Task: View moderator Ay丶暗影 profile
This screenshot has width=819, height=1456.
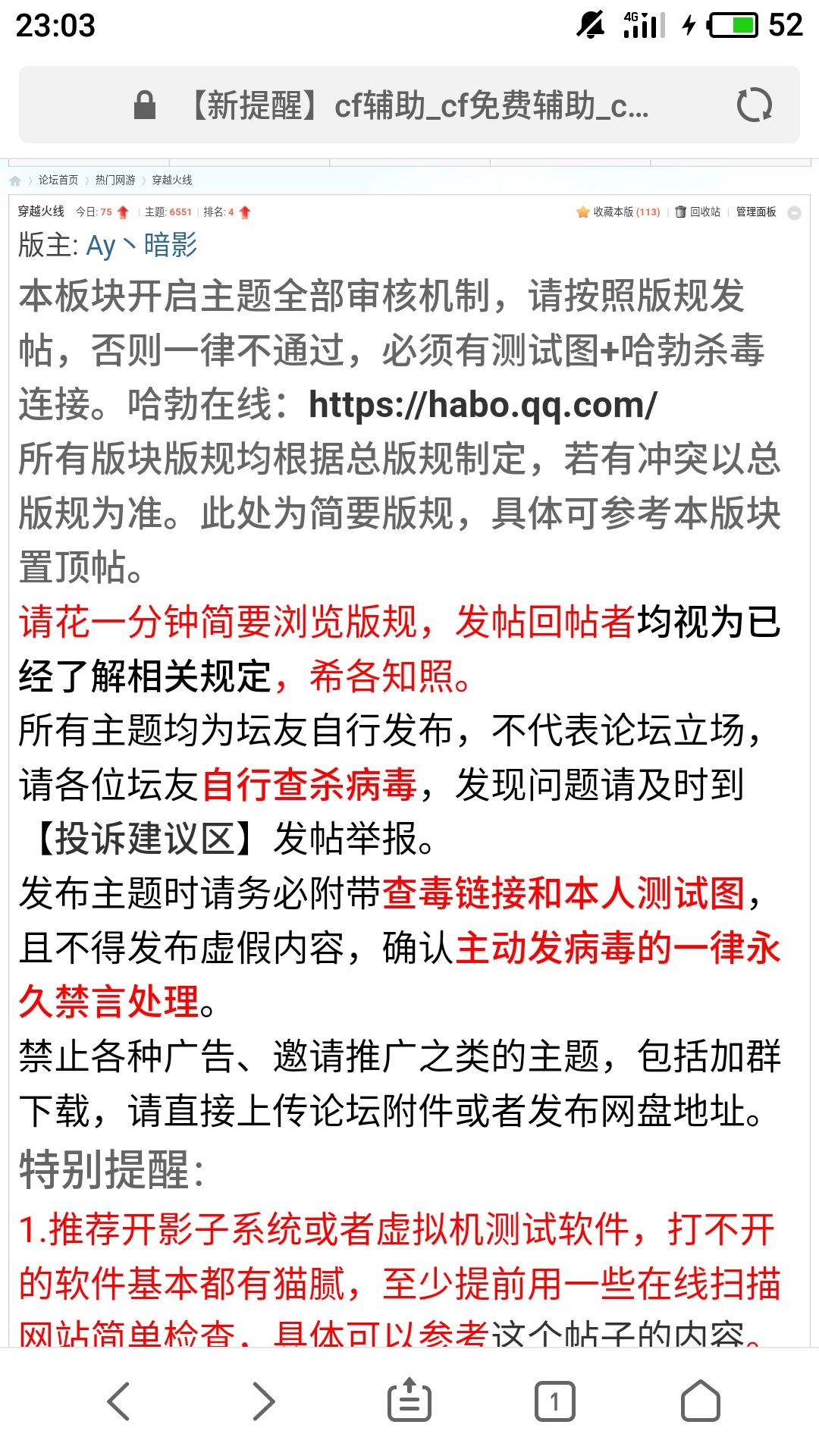Action: 141,246
